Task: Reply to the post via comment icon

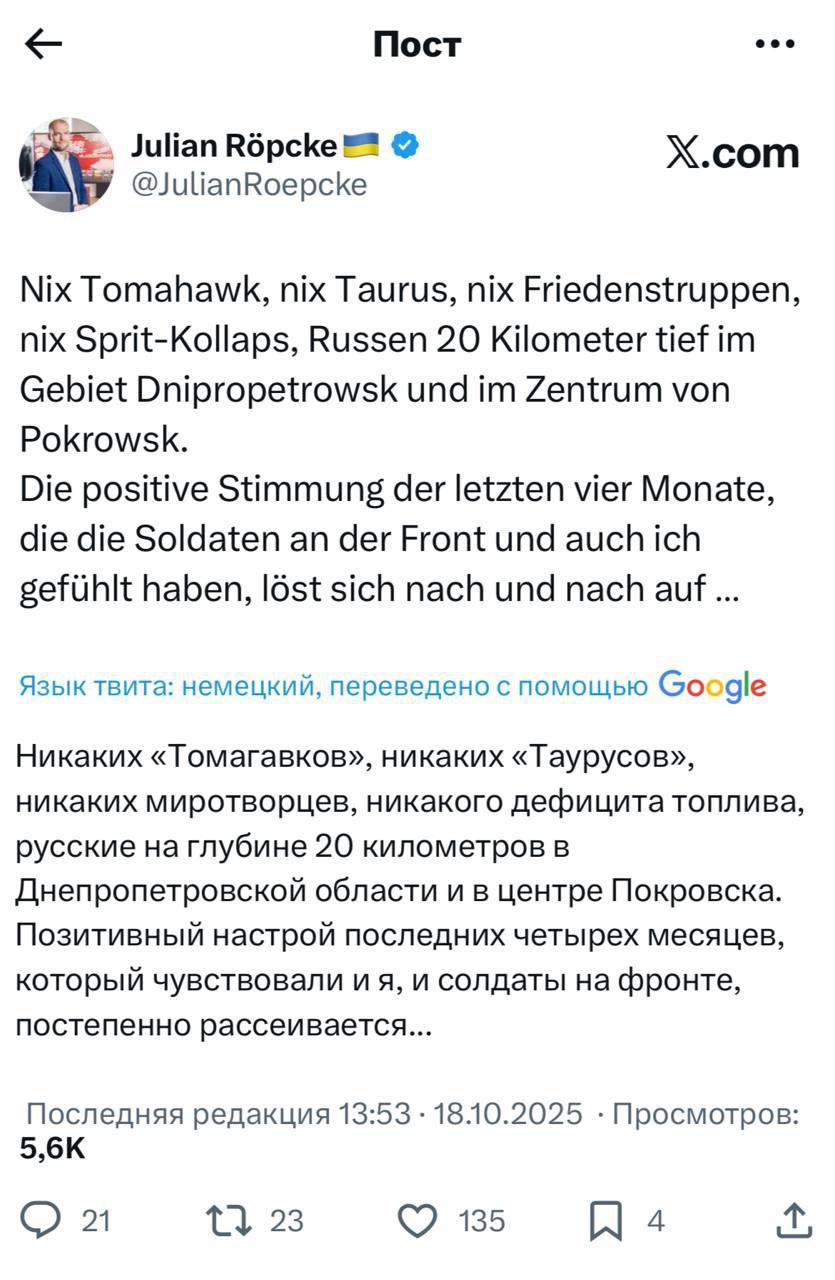Action: [42, 1220]
